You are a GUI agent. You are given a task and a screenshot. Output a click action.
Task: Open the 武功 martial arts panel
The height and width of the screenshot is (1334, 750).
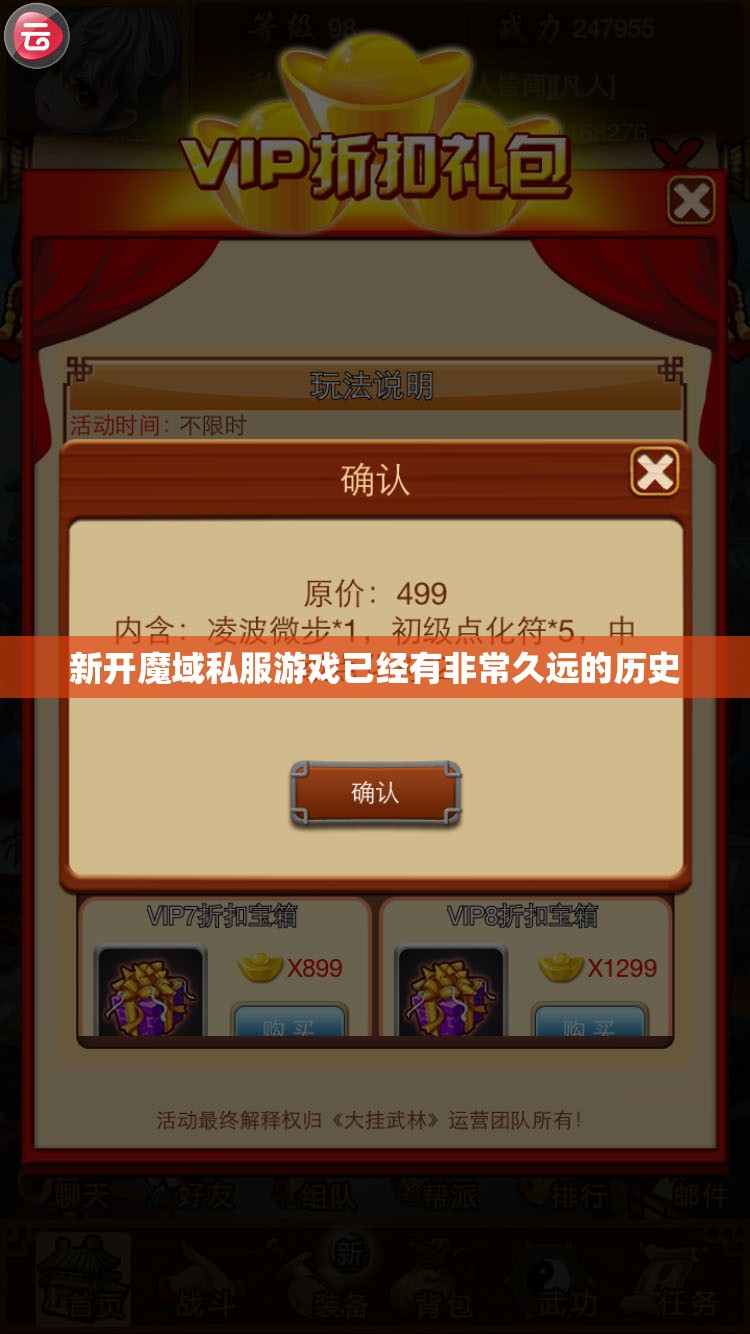click(565, 1300)
